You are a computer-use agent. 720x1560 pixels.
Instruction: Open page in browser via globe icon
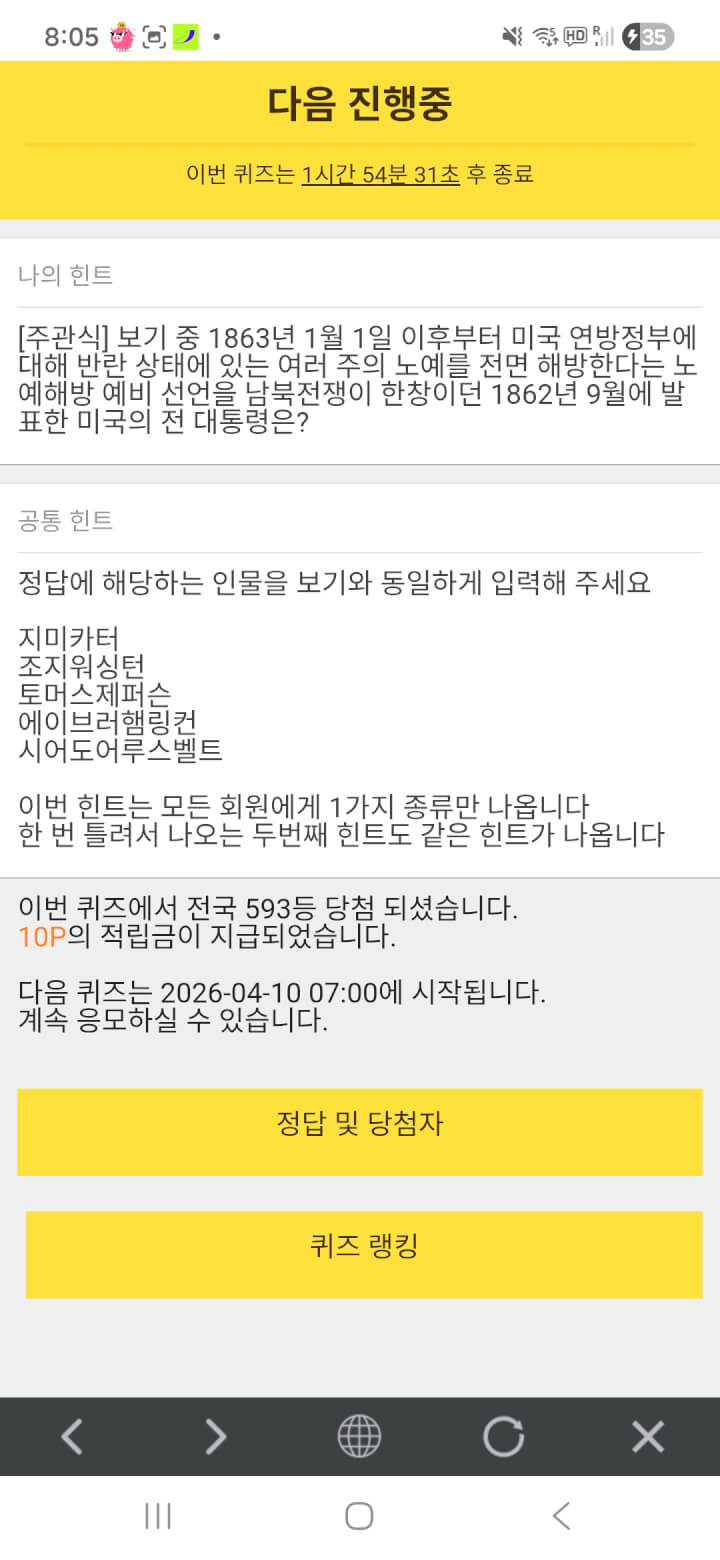tap(359, 1437)
